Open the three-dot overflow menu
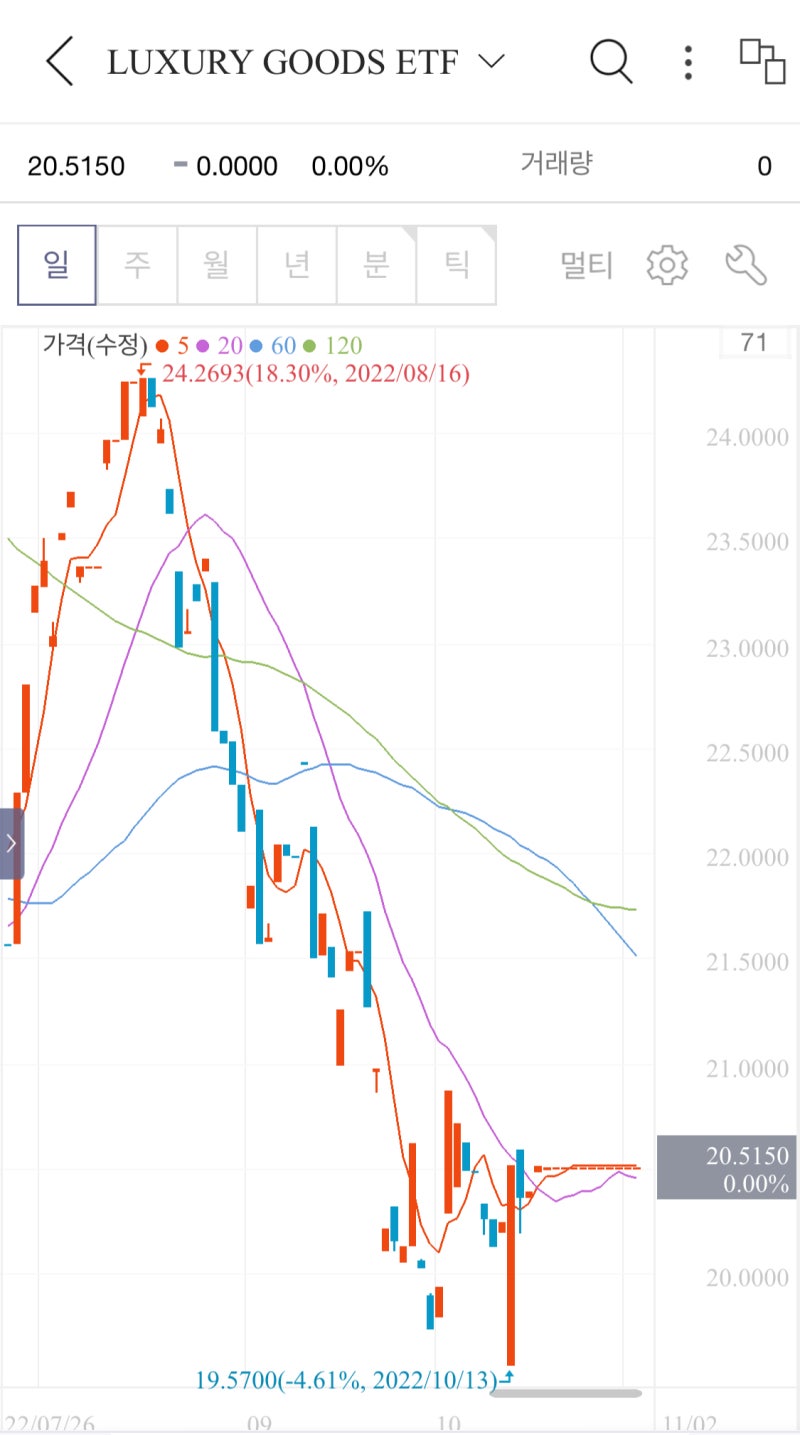Screen dimensions: 800x1435 688,61
